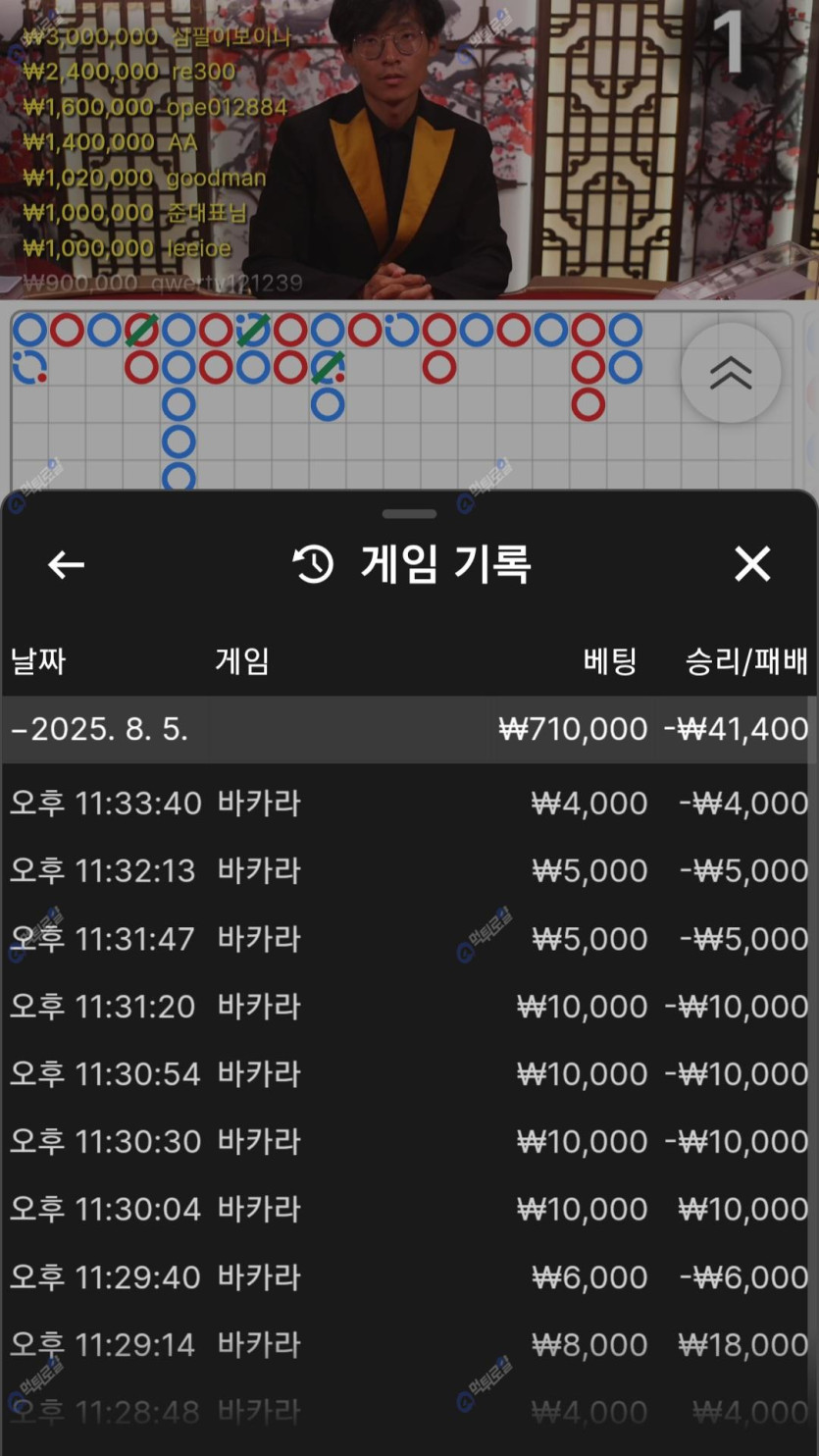
Task: Go back from game history panel
Action: (66, 564)
